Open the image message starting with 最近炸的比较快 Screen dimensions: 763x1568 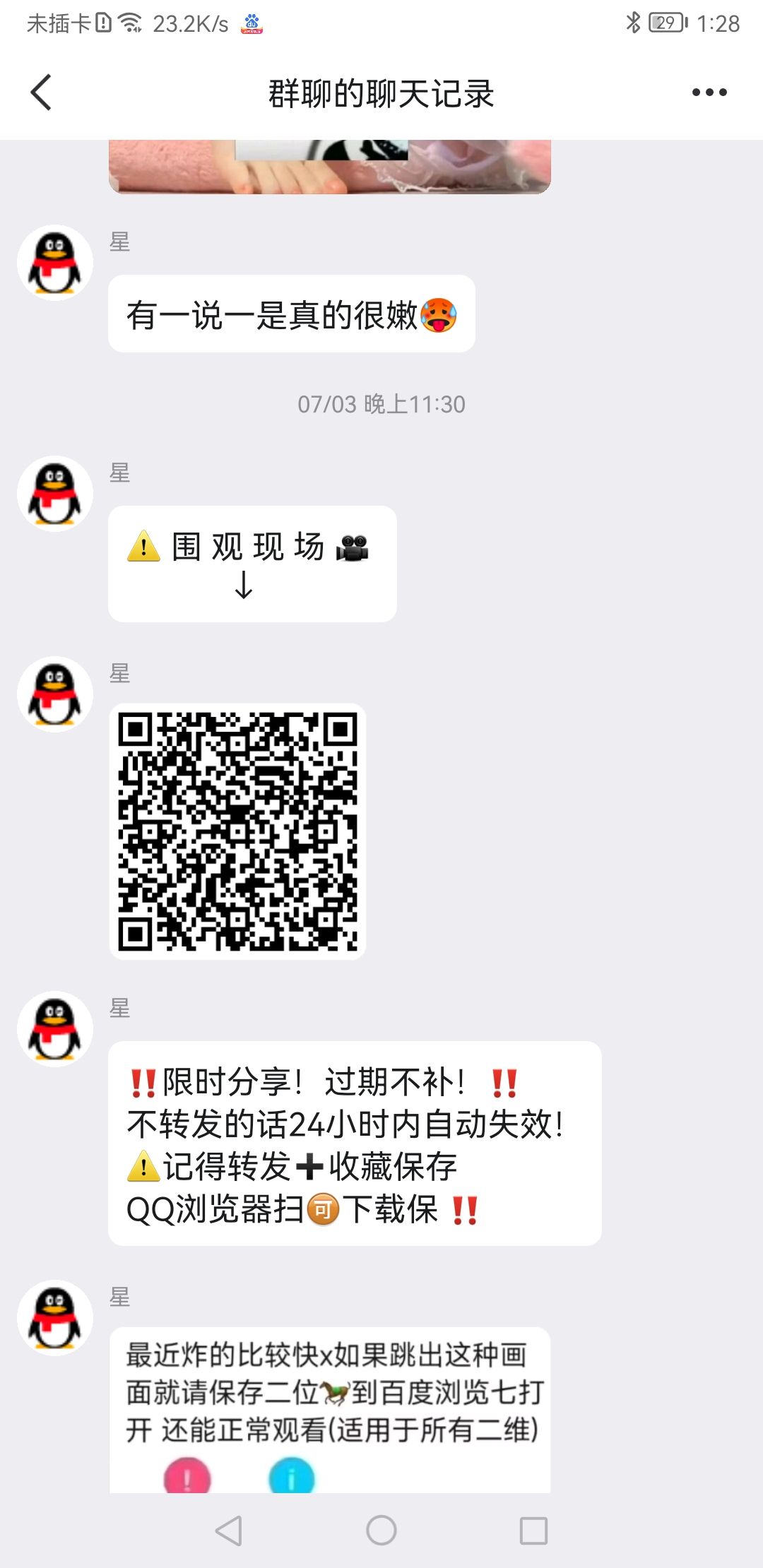330,1410
